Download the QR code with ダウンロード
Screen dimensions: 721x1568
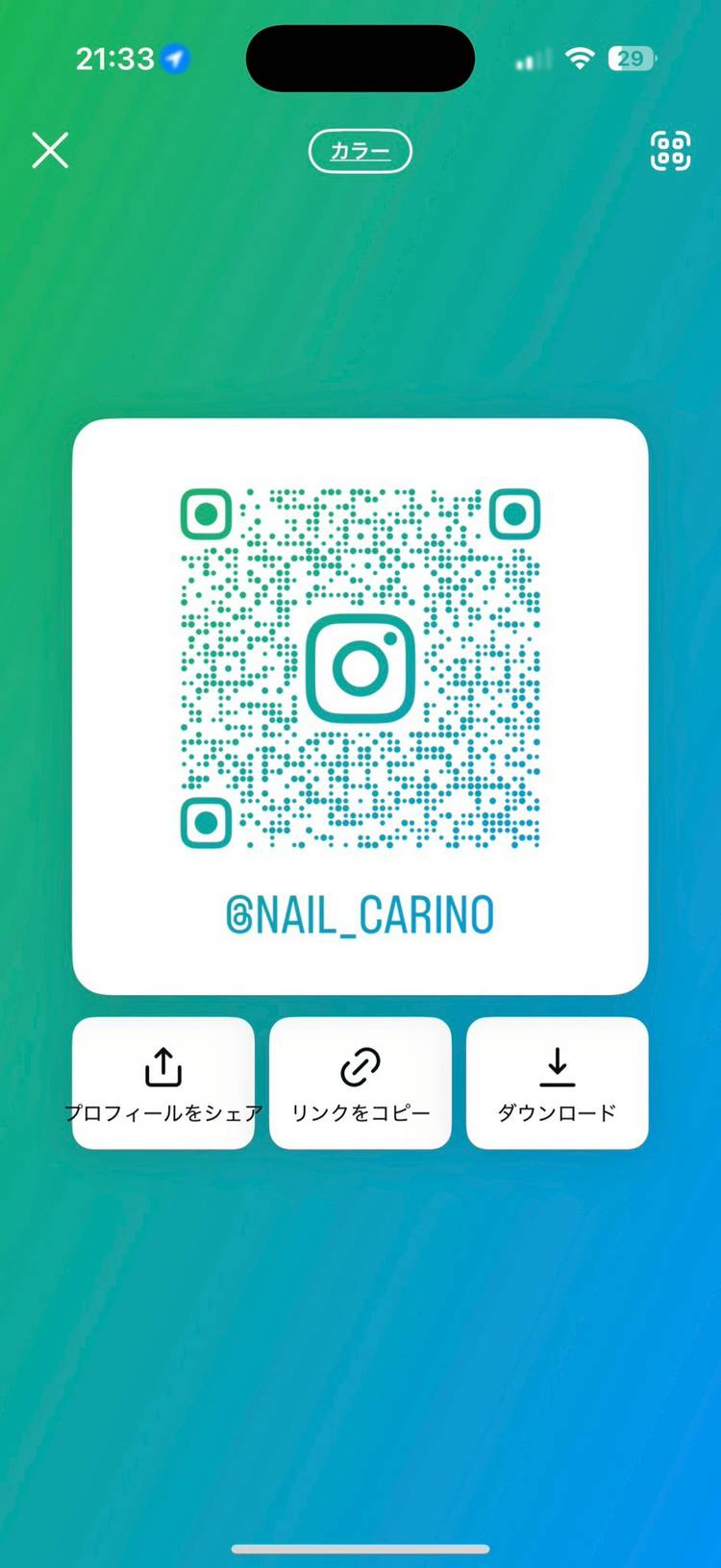coord(557,1083)
